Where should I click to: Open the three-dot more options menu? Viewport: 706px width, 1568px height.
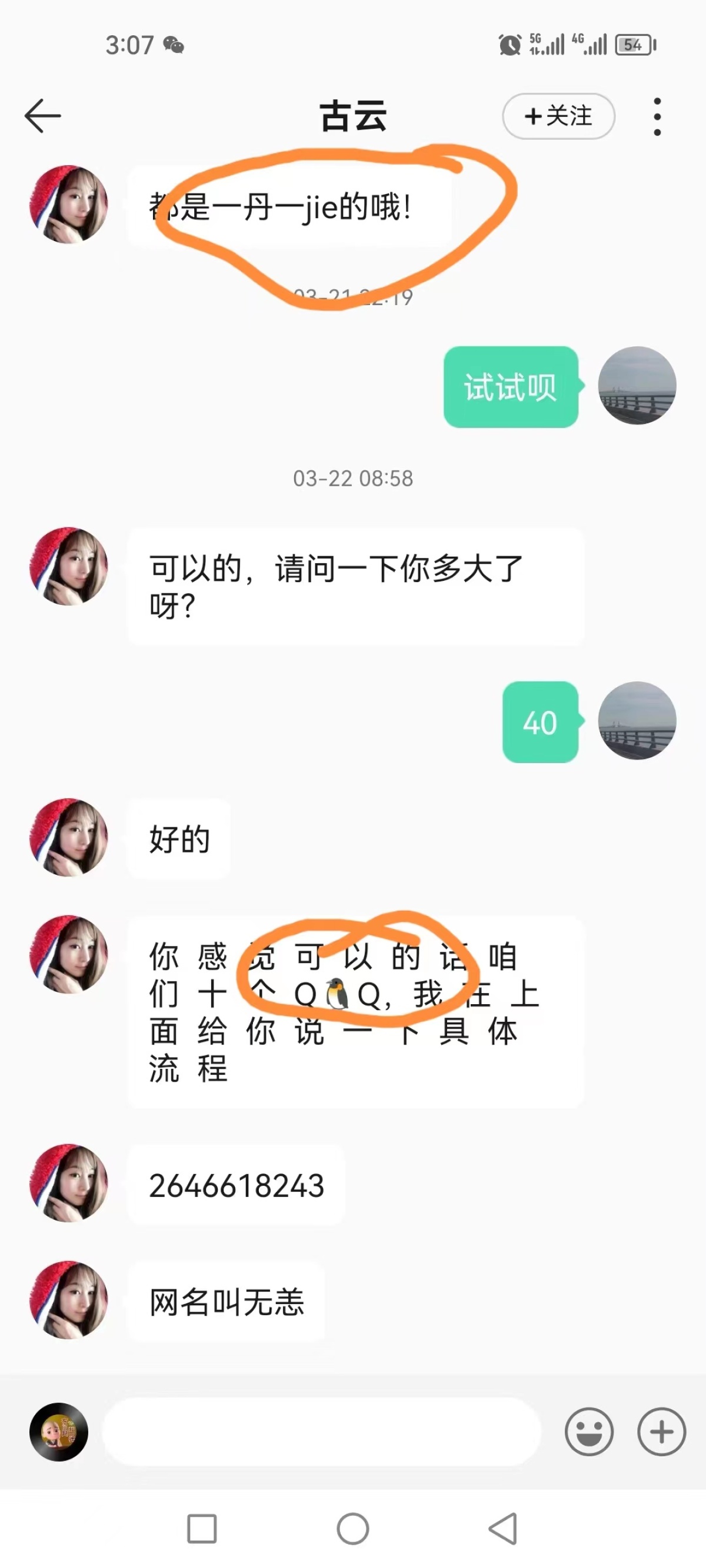(657, 116)
